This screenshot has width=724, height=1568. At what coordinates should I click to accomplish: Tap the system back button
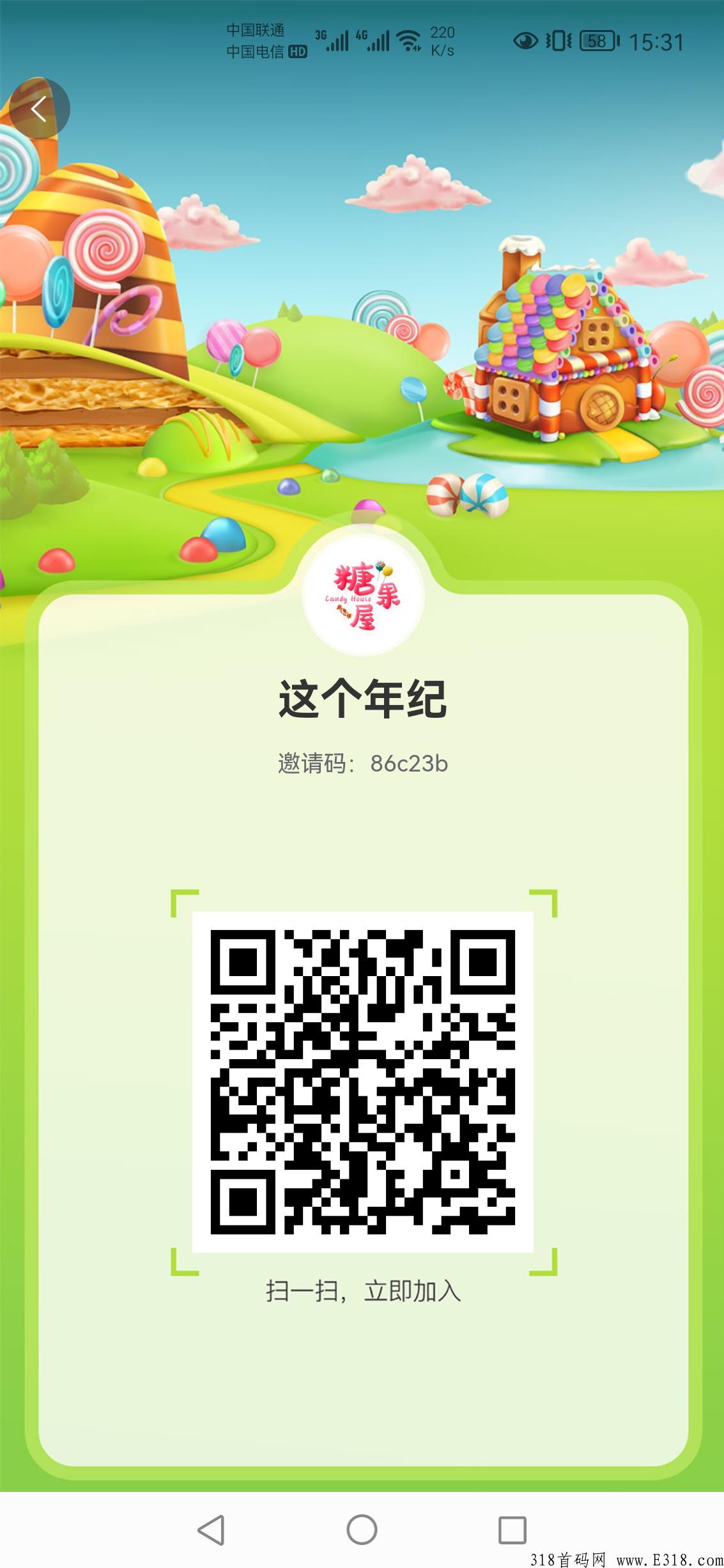[x=211, y=1530]
